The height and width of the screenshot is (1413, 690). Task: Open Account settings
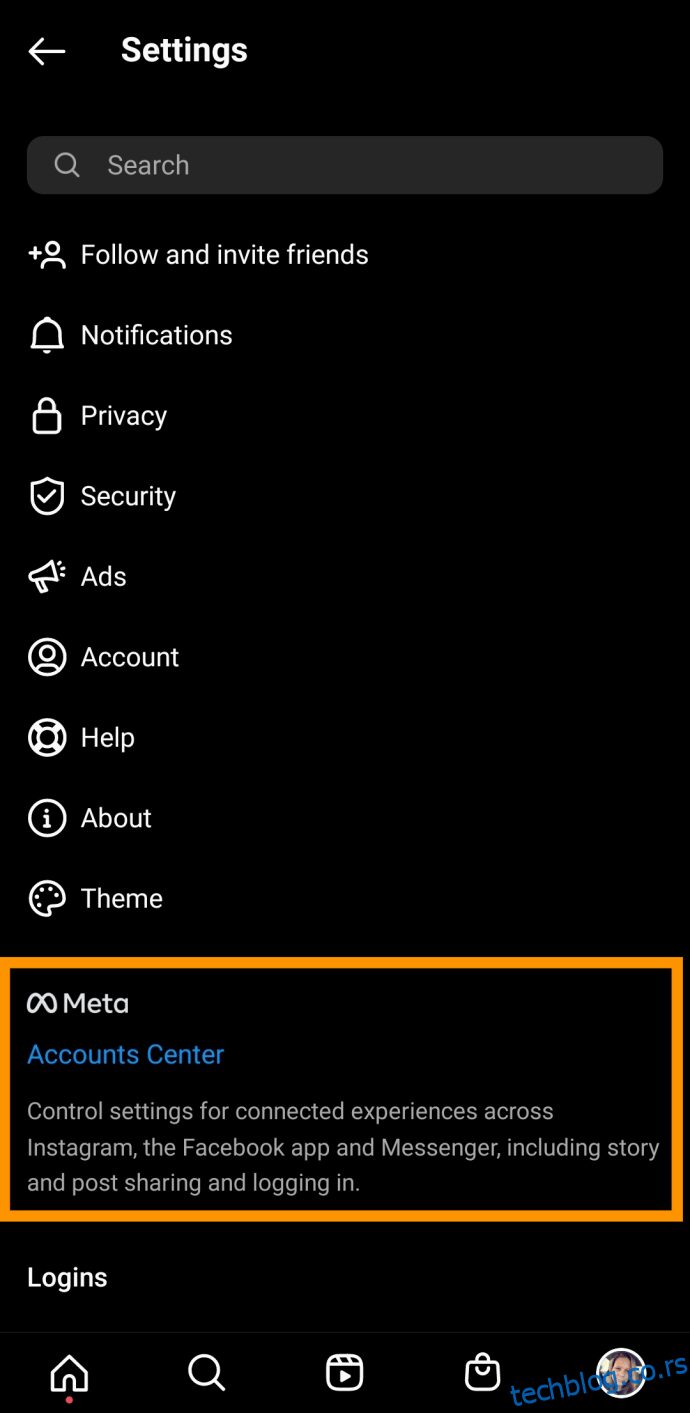click(345, 657)
